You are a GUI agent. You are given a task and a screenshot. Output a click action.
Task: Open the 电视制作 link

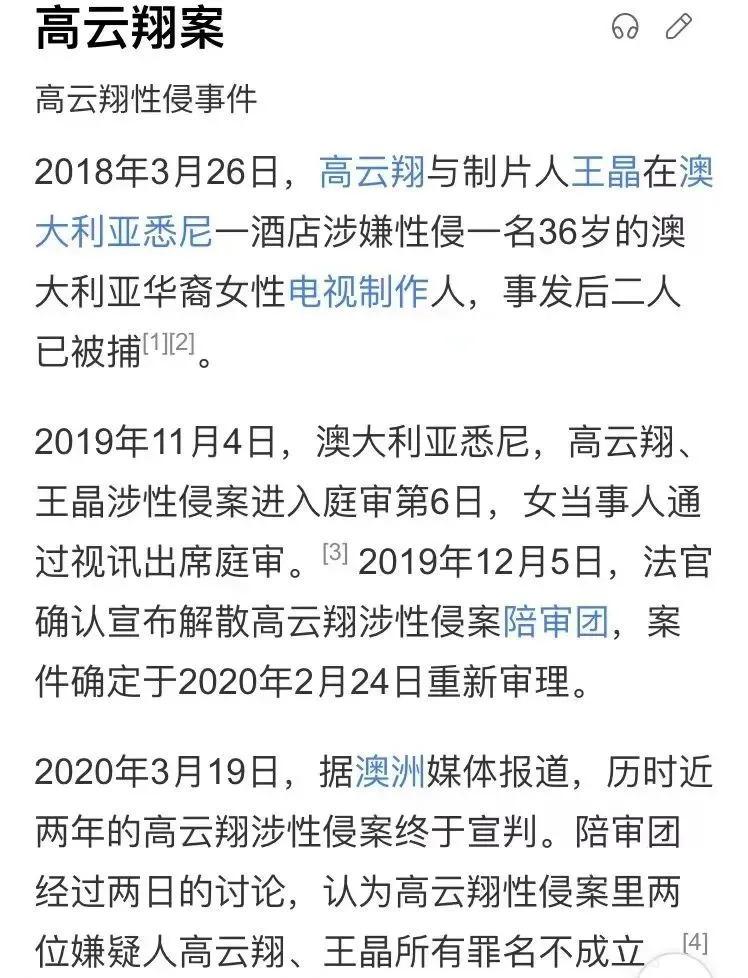pyautogui.click(x=358, y=293)
